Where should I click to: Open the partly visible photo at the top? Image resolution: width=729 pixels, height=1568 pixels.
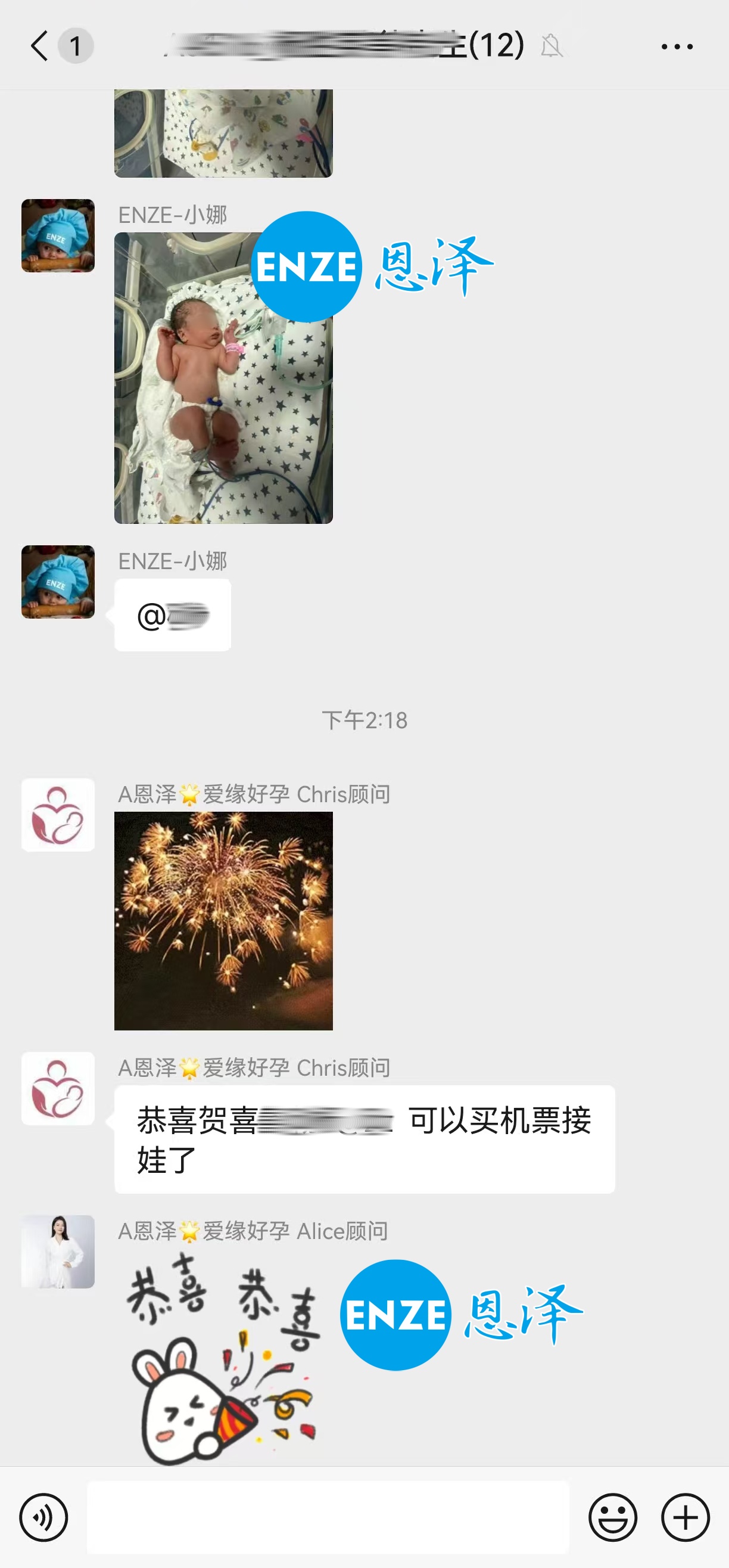click(x=223, y=134)
